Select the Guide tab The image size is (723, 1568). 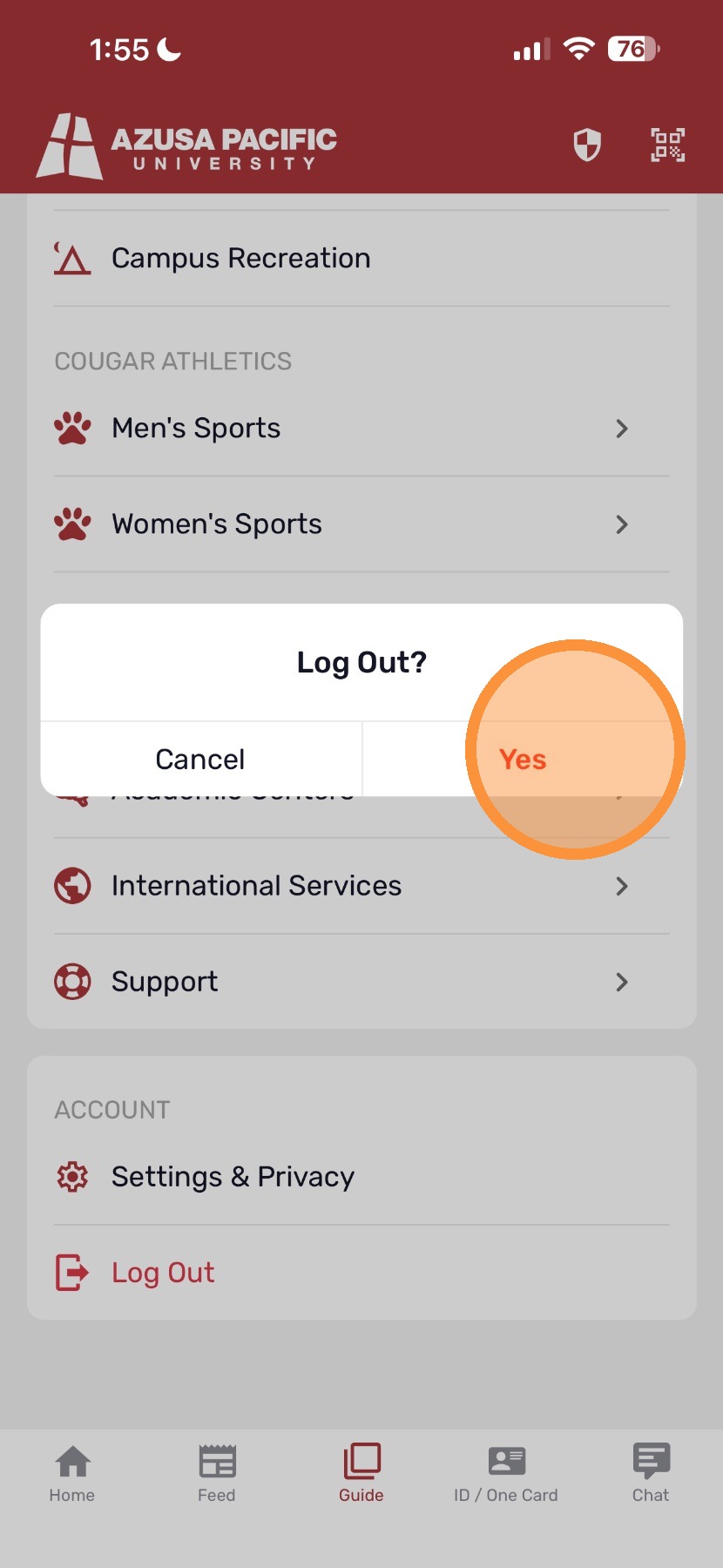coord(361,1473)
